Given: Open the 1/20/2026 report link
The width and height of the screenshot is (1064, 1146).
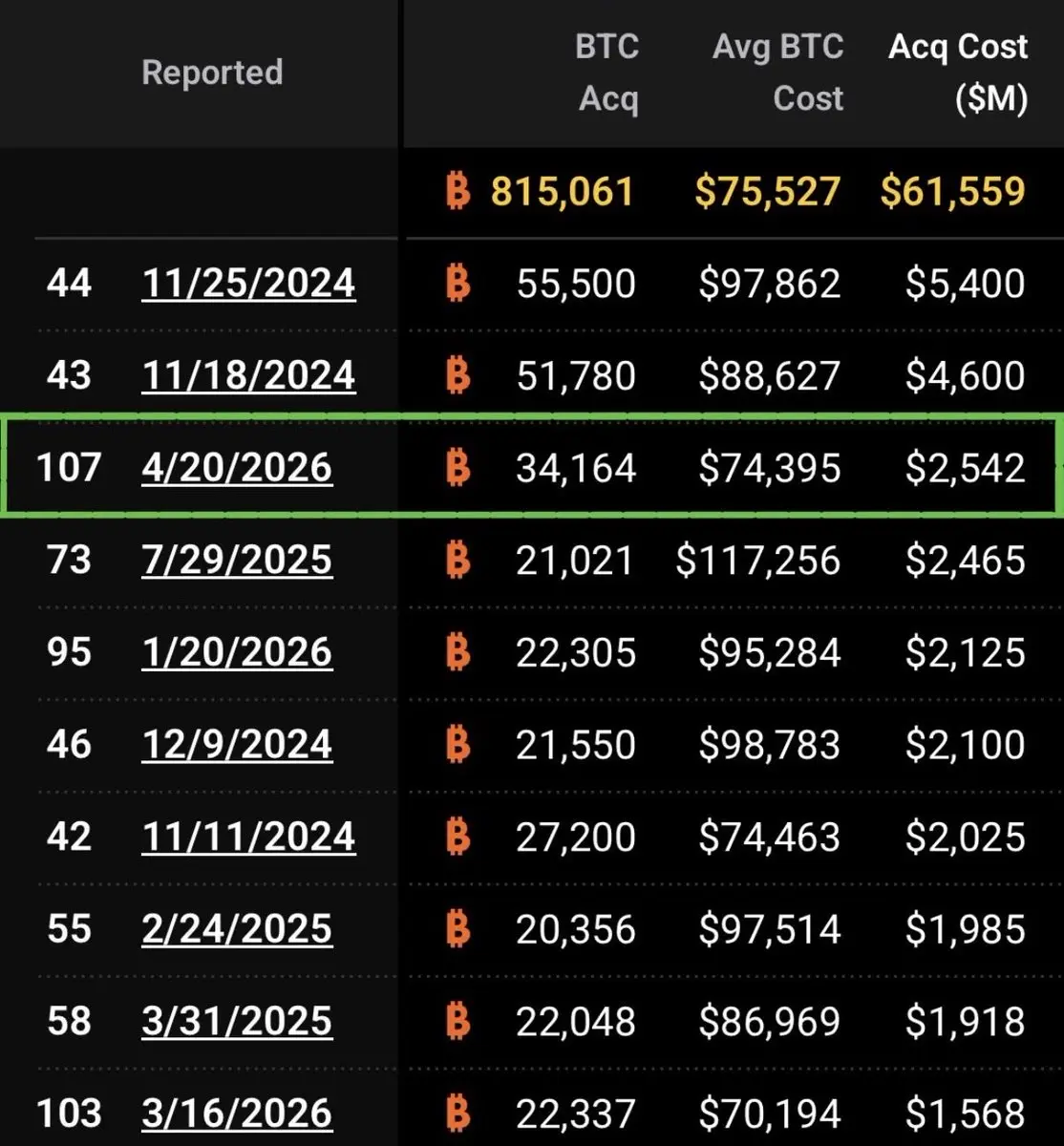Looking at the screenshot, I should pos(237,652).
